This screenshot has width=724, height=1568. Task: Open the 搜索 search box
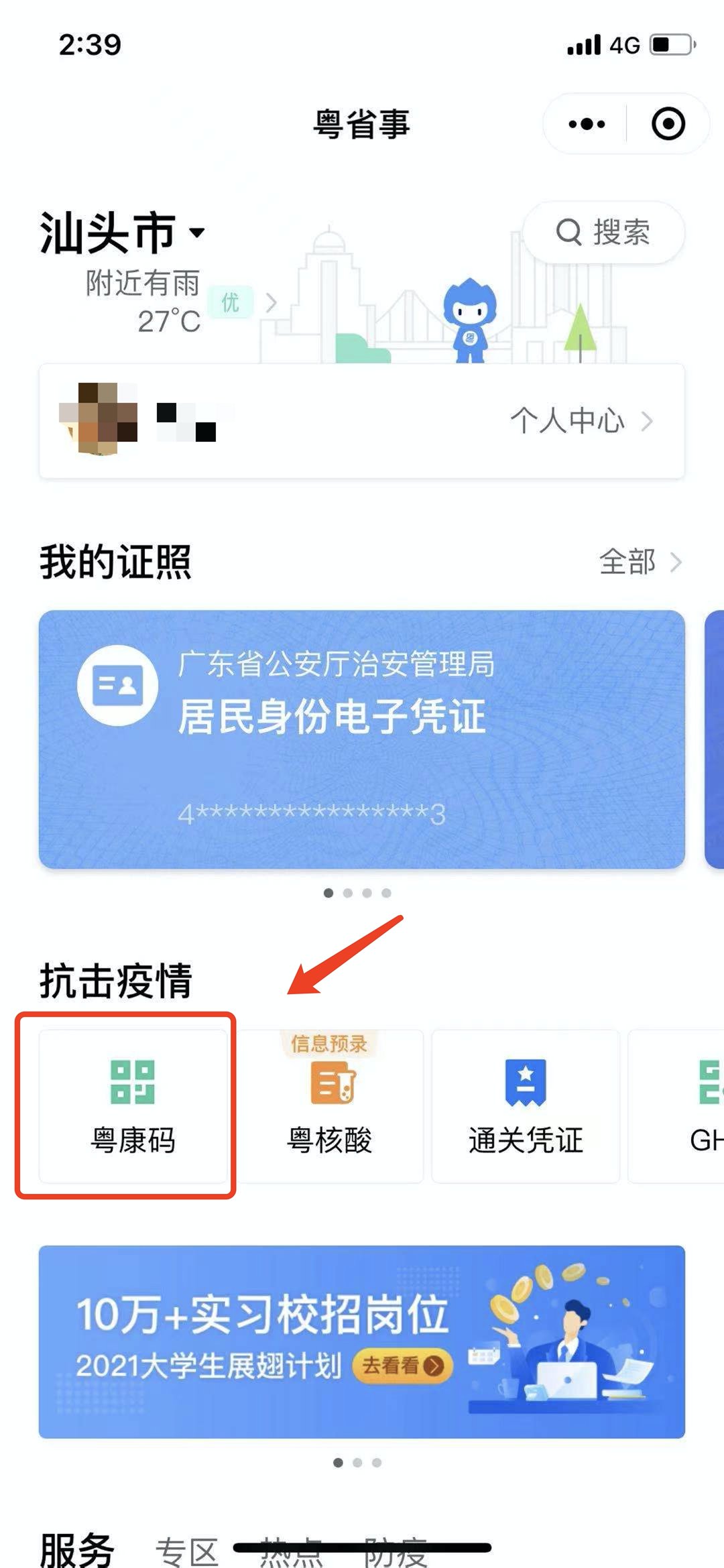tap(603, 233)
